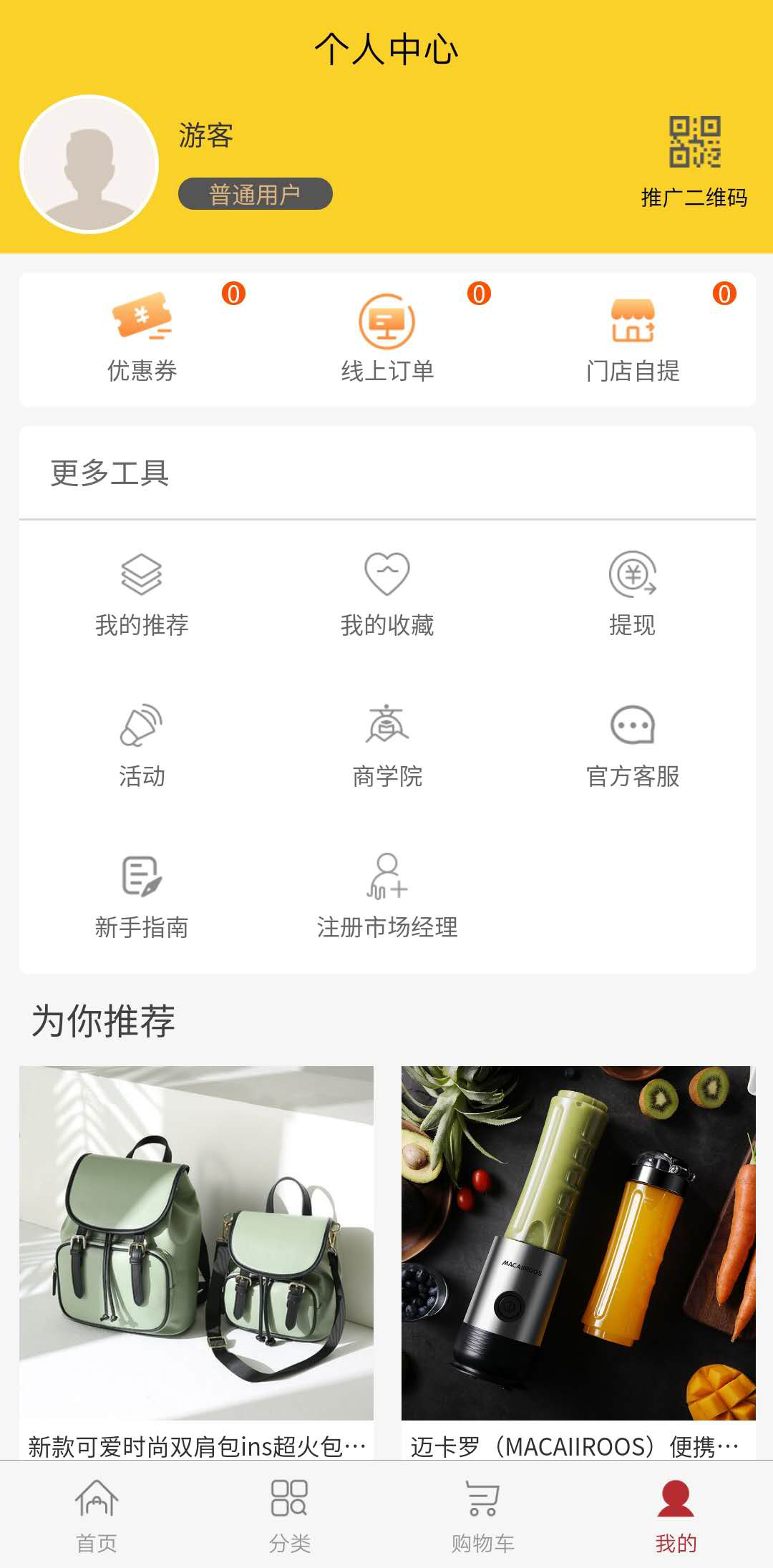
Task: Open the 推广二维码 promotion QR code
Action: click(694, 160)
